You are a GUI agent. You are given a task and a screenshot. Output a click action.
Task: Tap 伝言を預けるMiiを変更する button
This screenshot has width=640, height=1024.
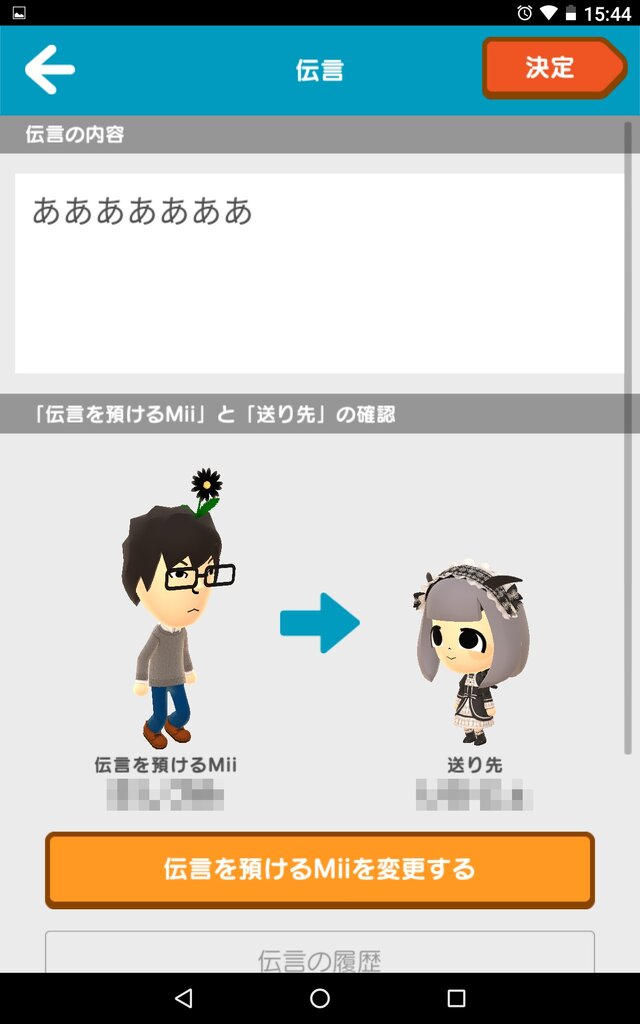pyautogui.click(x=319, y=869)
